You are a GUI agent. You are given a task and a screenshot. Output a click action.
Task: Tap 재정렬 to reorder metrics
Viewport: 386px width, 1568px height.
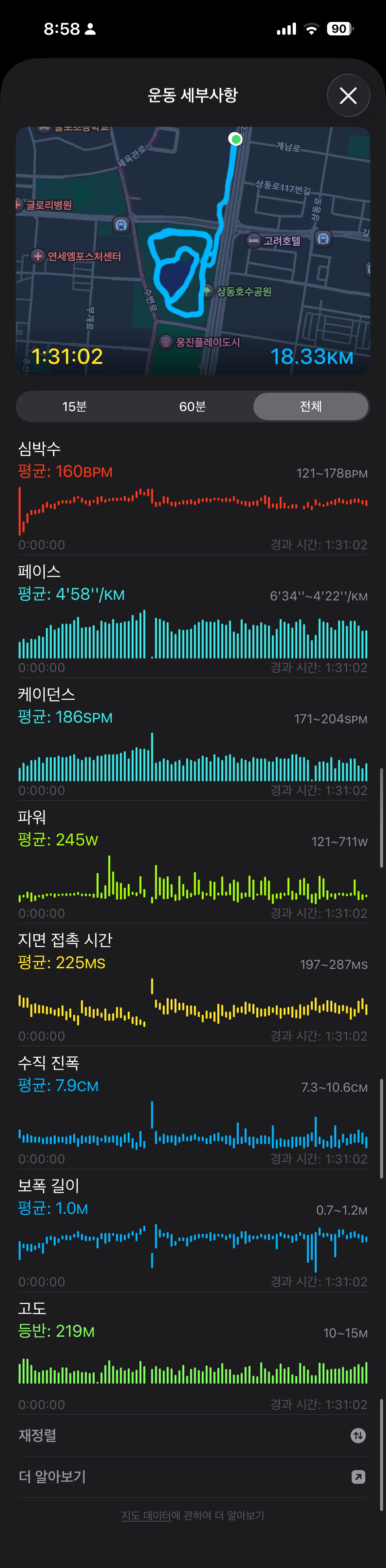point(193,1435)
